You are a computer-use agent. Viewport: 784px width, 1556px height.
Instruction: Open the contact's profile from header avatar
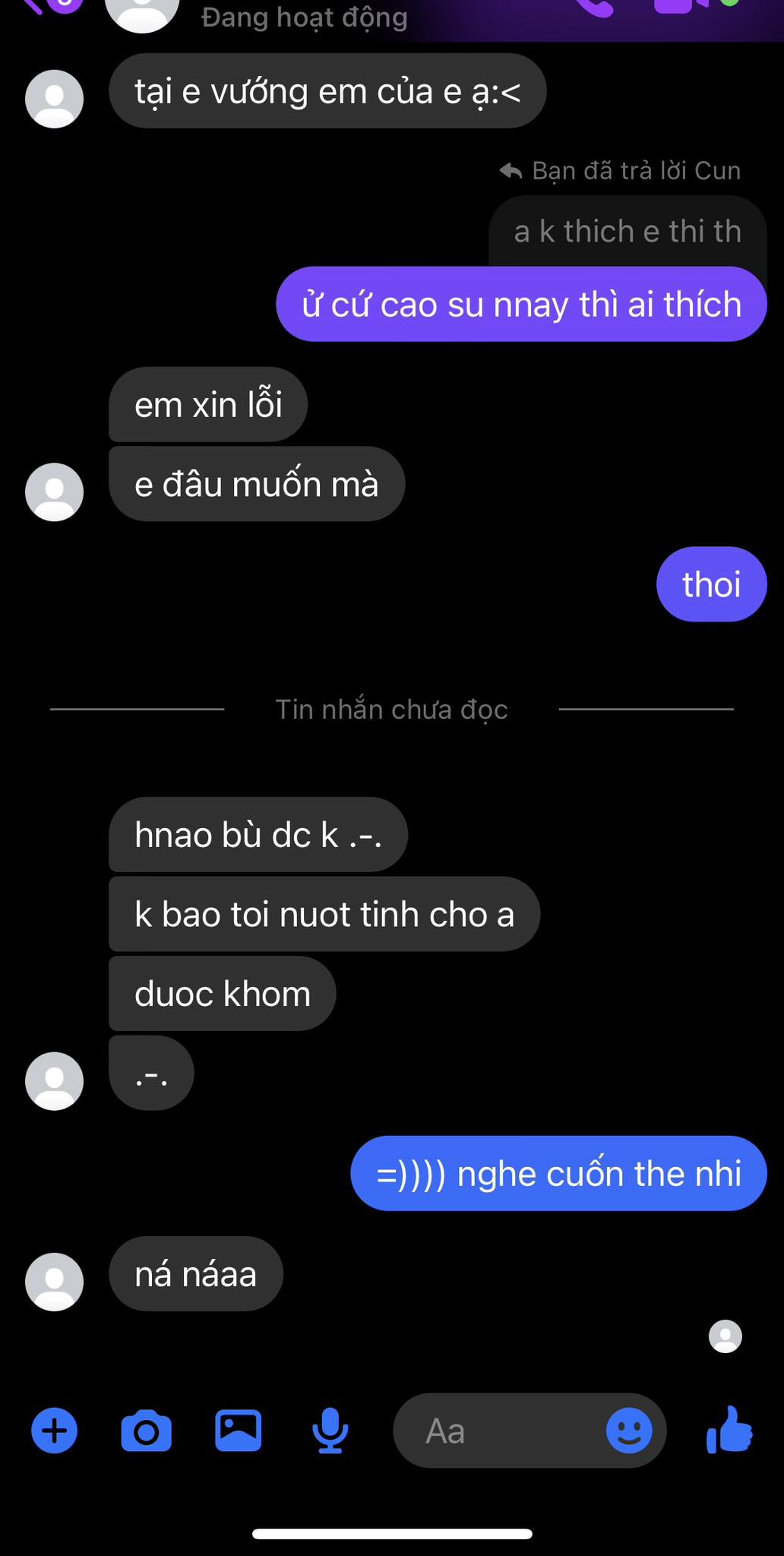[142, 11]
